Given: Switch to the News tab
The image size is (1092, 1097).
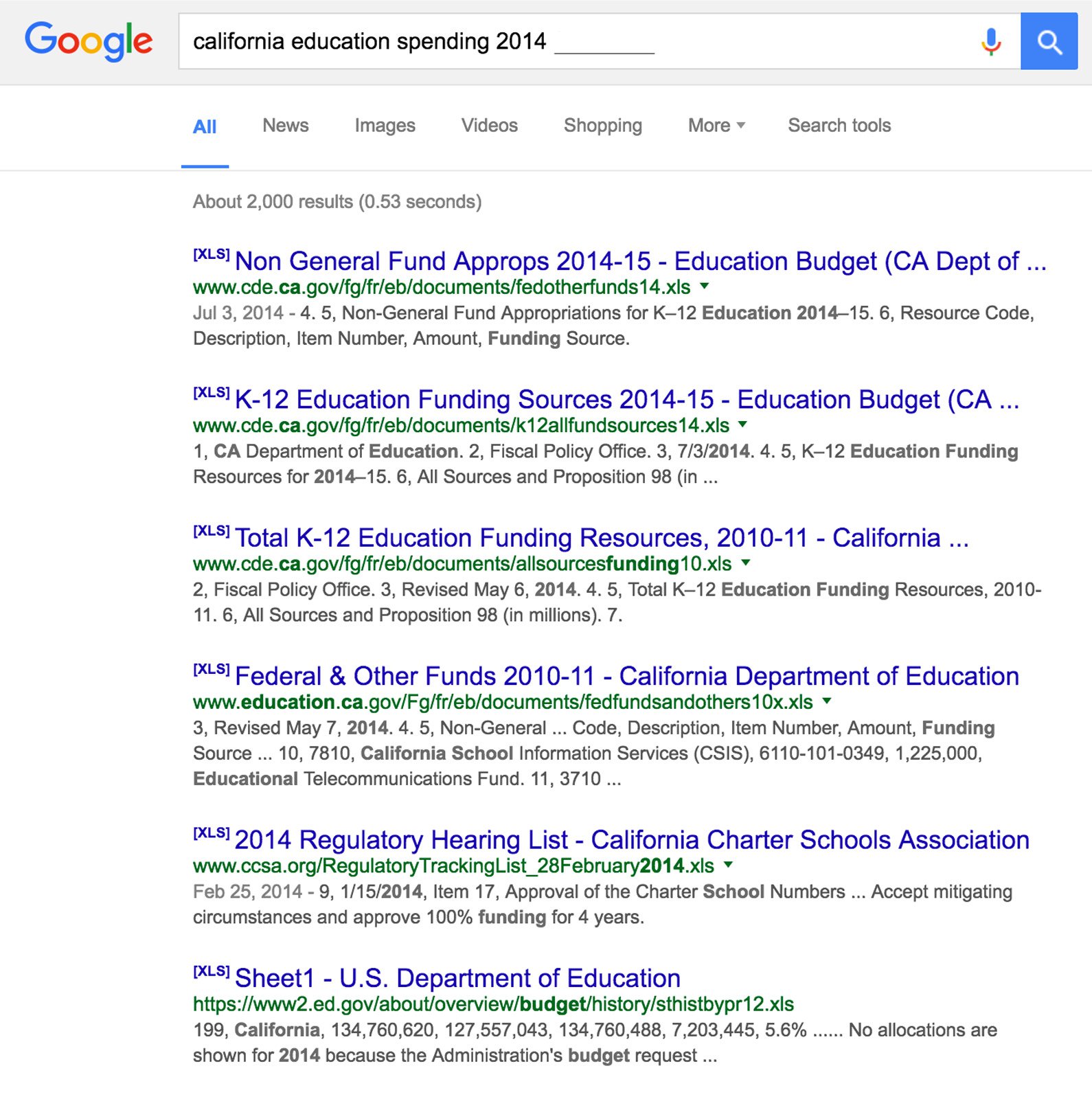Looking at the screenshot, I should point(285,126).
